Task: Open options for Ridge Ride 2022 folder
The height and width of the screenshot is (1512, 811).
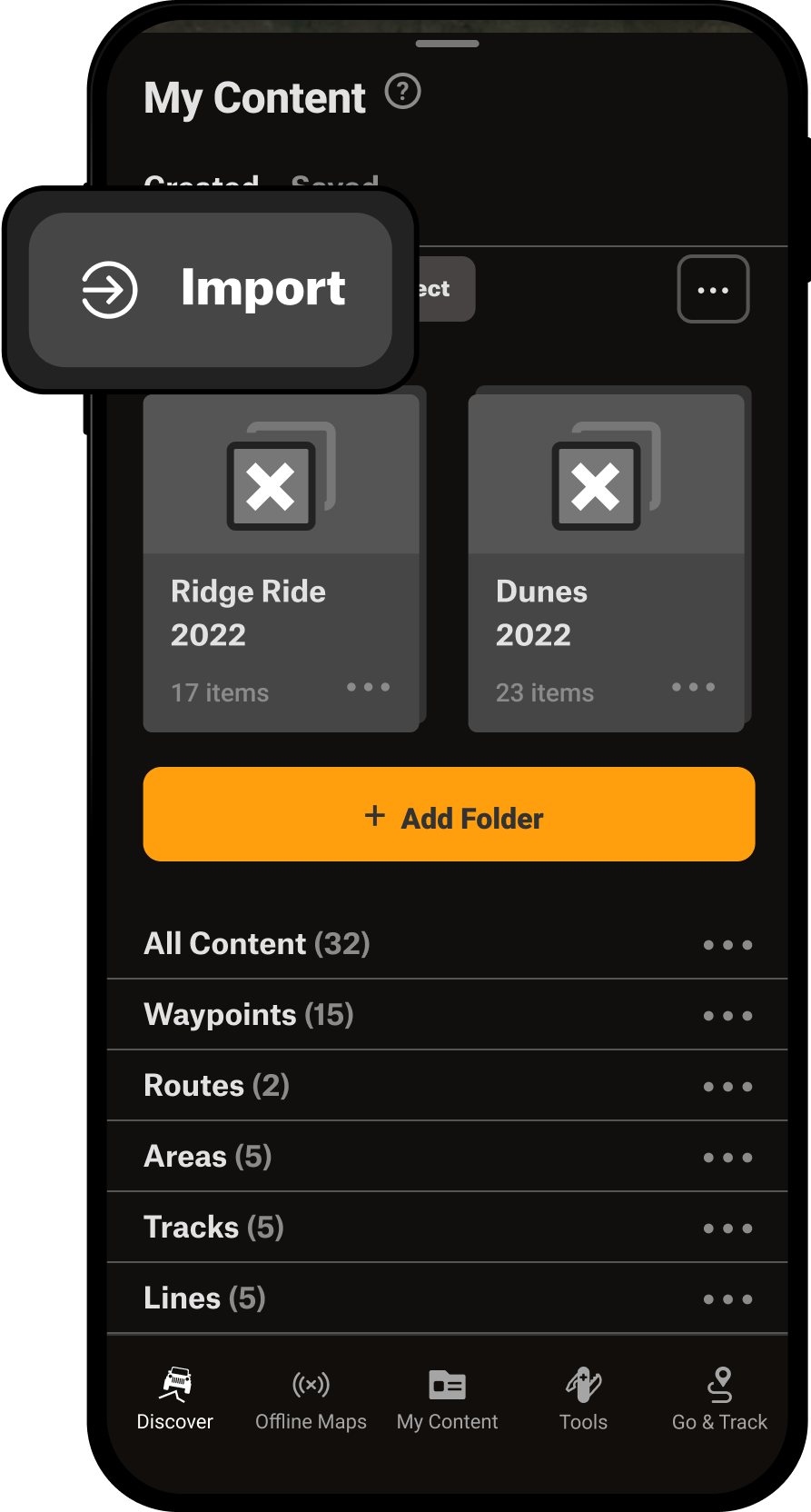Action: (x=369, y=688)
